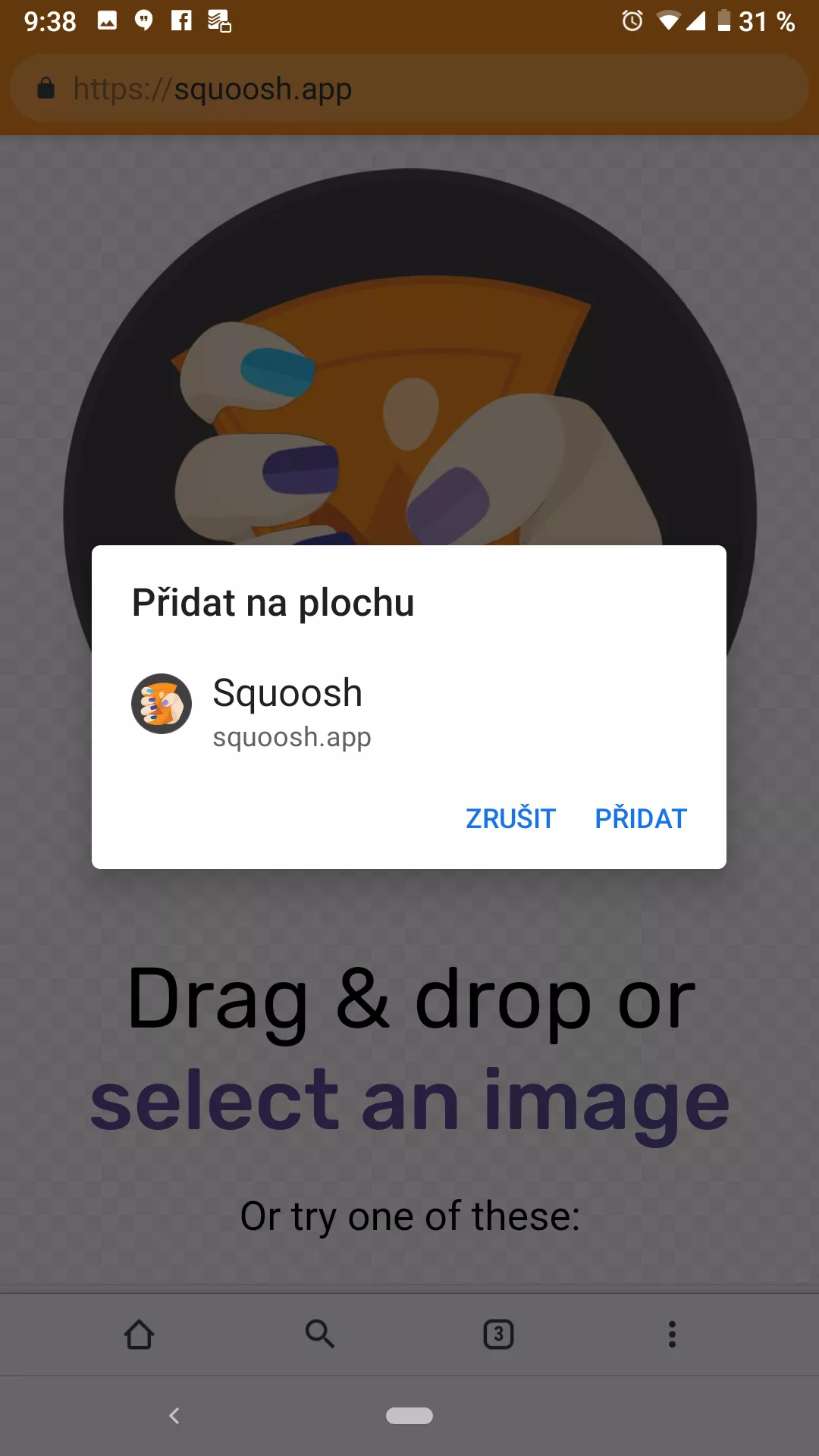Open the browser search icon
819x1456 pixels.
[x=319, y=1334]
